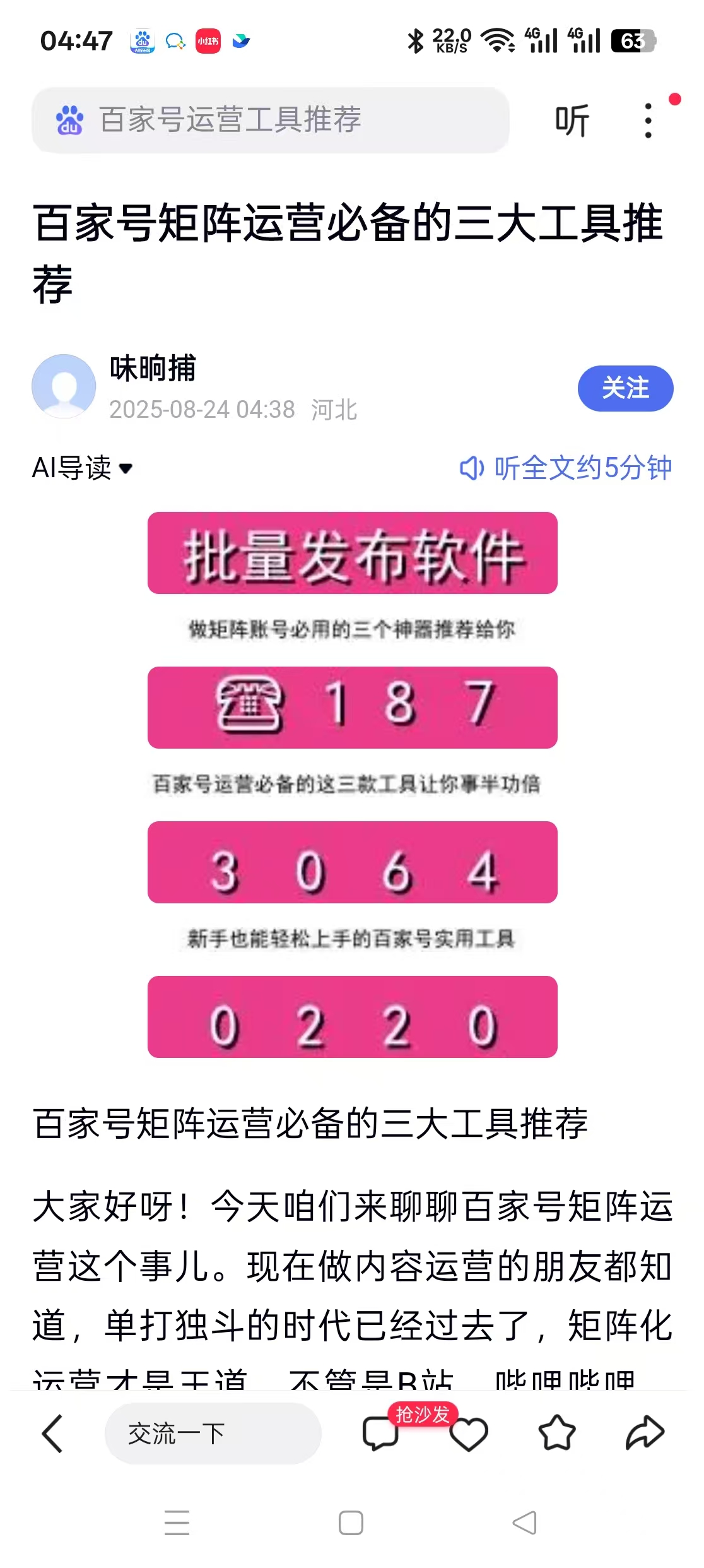The height and width of the screenshot is (1568, 704).
Task: Tap the 交流一下 comment field
Action: pos(213,1434)
